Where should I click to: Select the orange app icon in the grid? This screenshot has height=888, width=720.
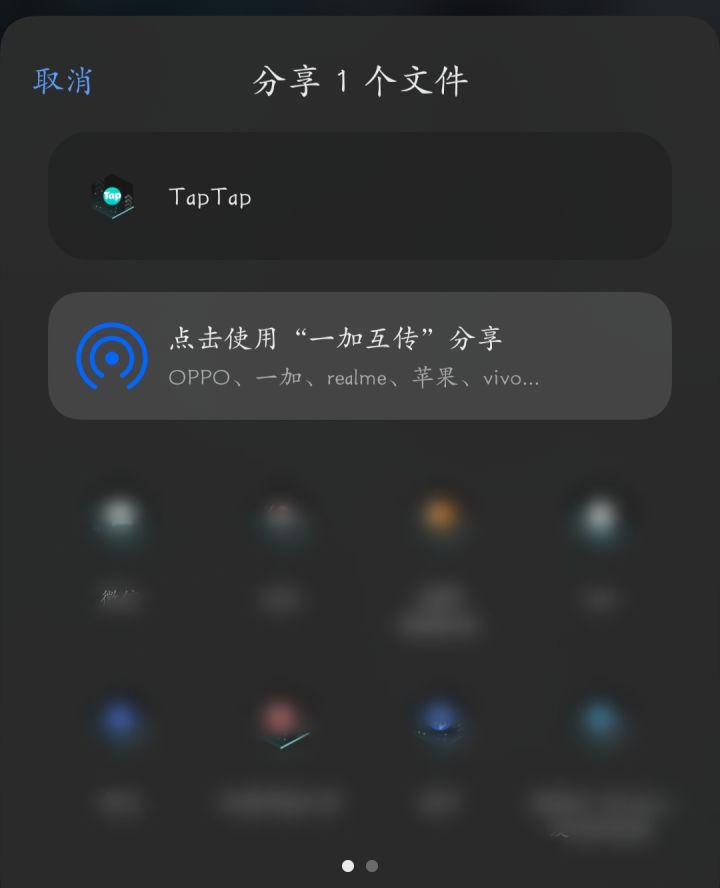tap(441, 514)
